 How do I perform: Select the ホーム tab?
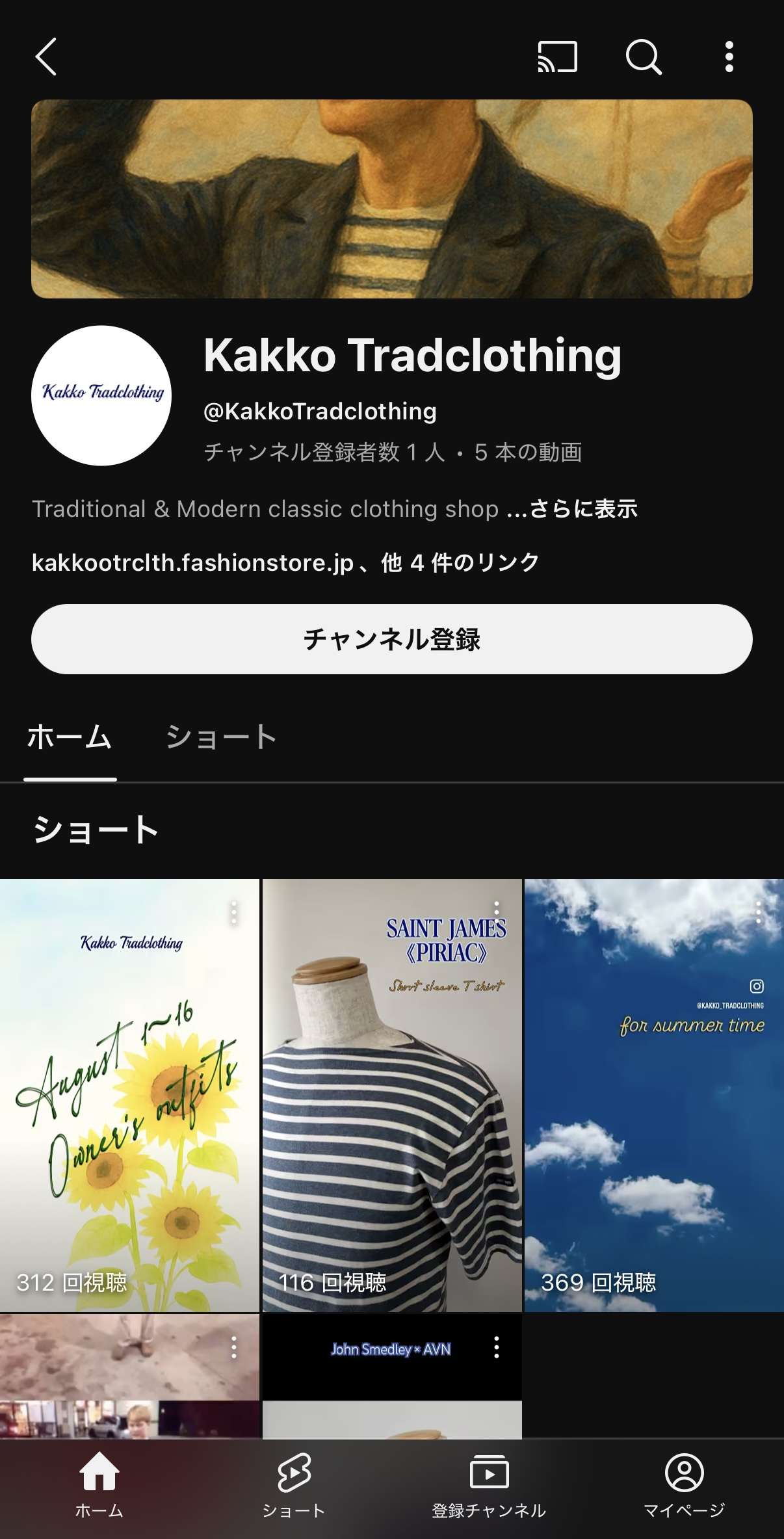[70, 737]
